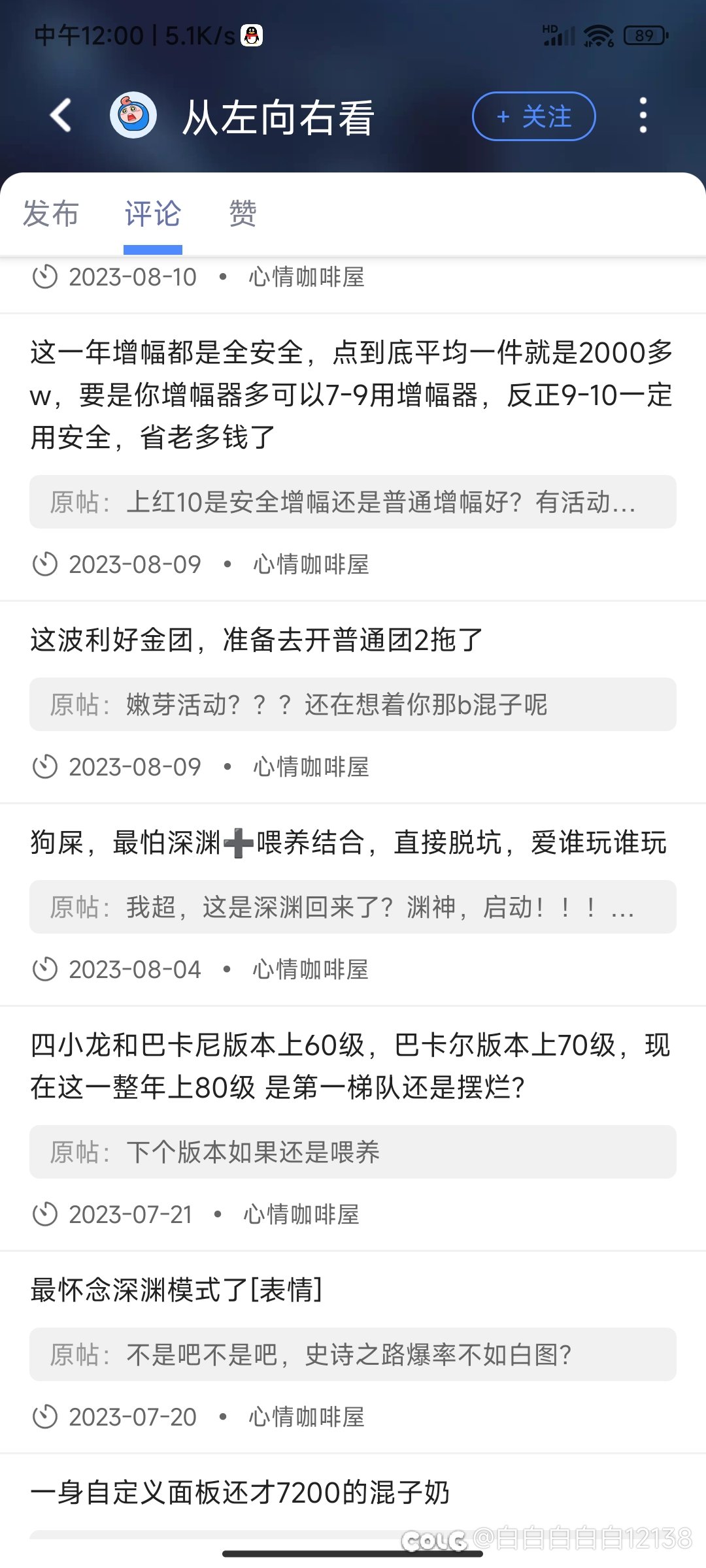Open original post 嫩芽活动？？？
The image size is (706, 1568).
[353, 704]
